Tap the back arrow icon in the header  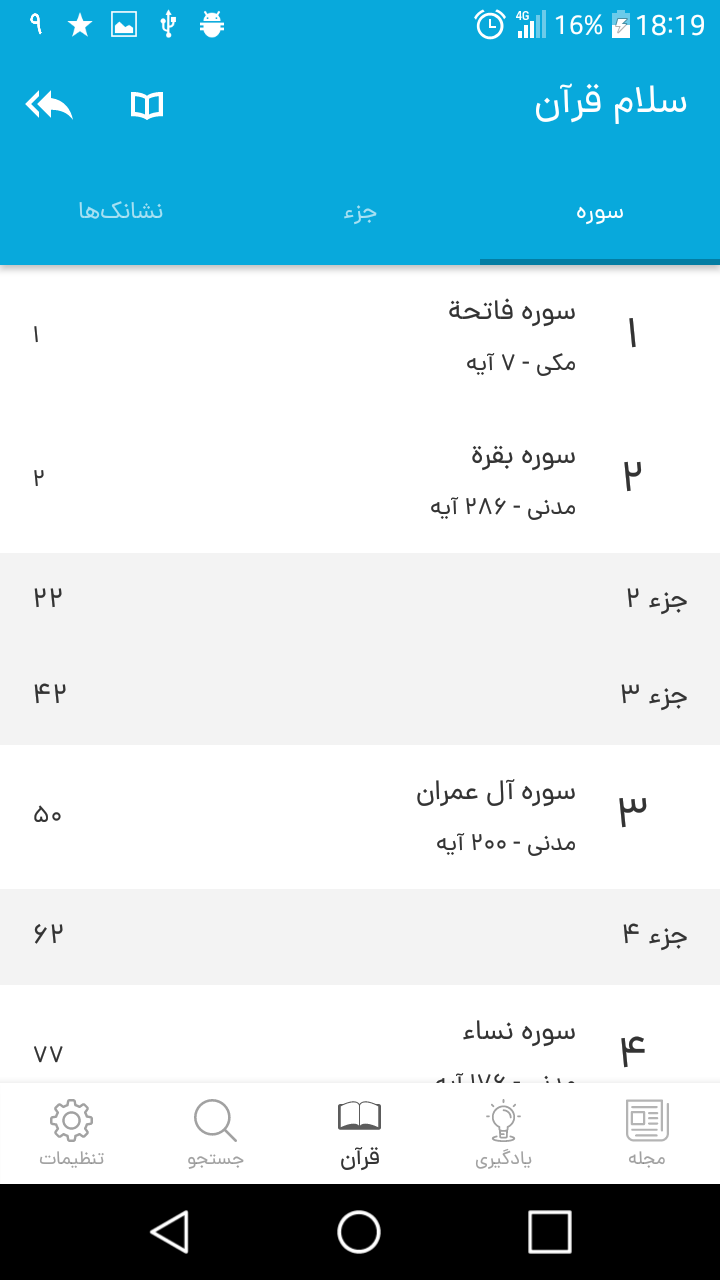click(x=47, y=104)
